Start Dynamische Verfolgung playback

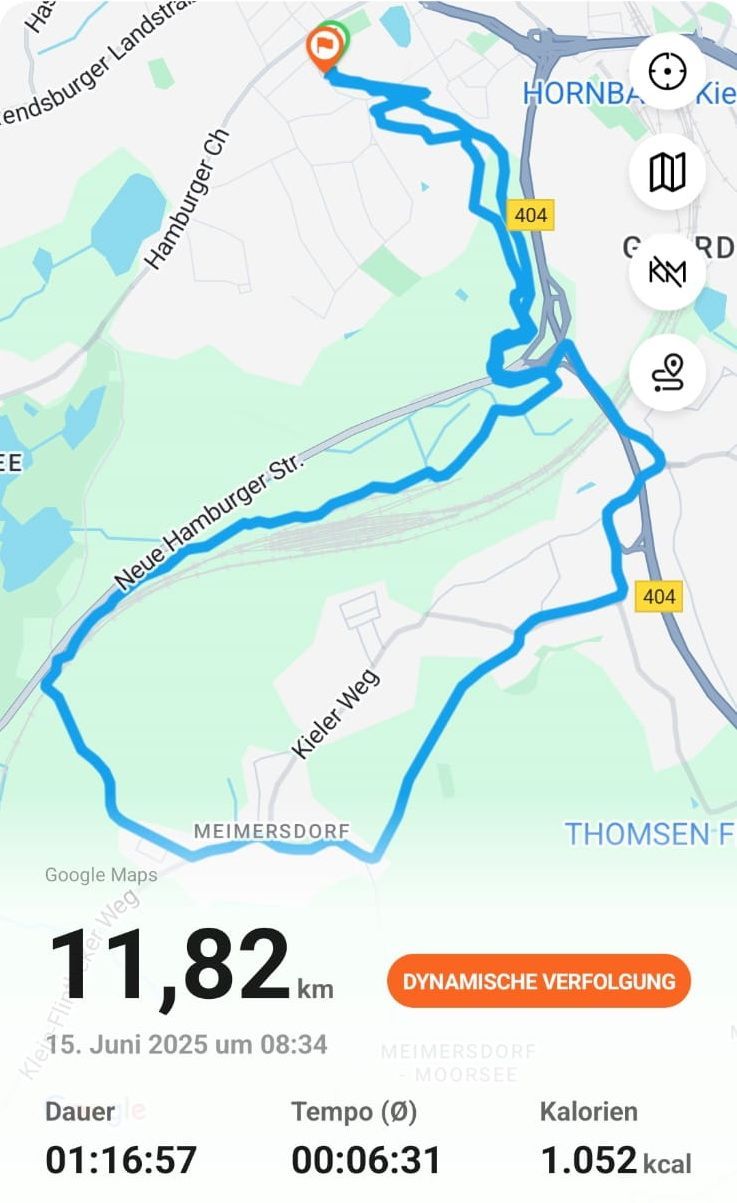click(539, 981)
